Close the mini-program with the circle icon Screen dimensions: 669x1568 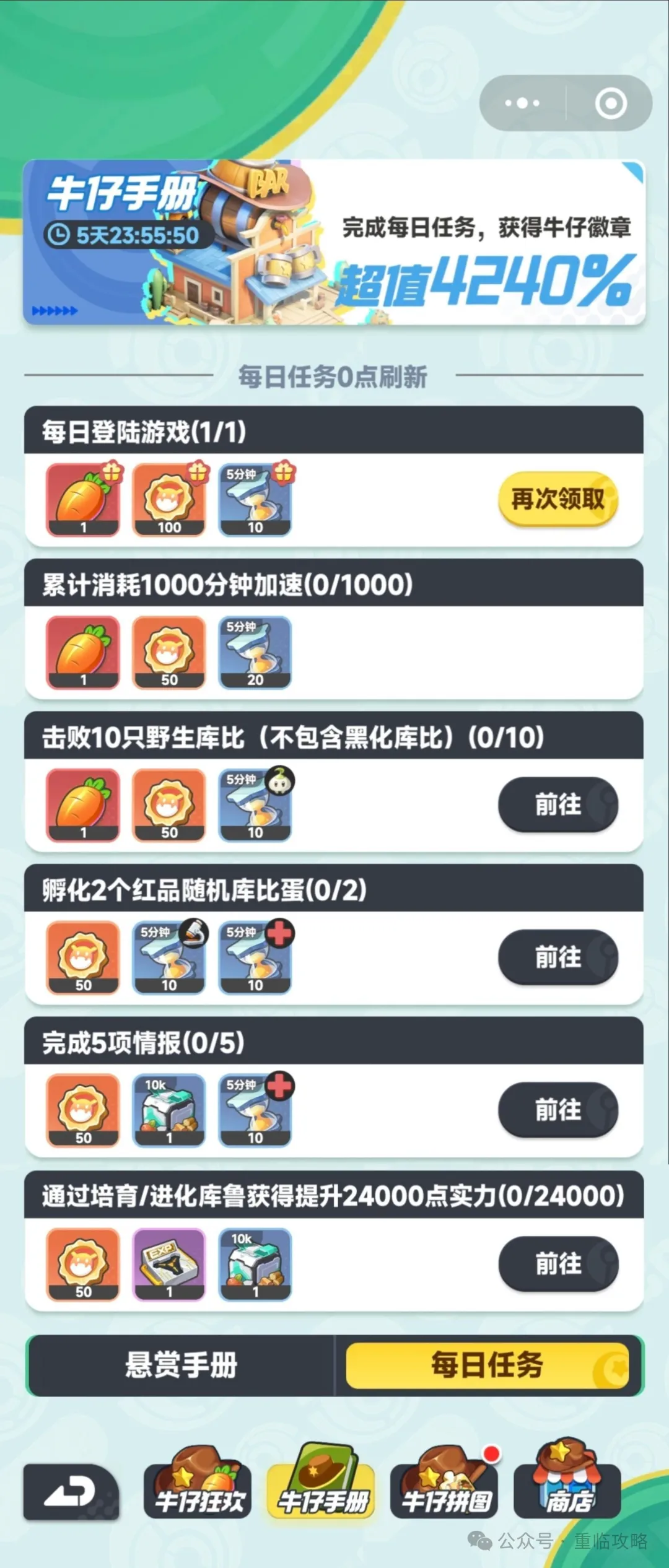coord(611,103)
